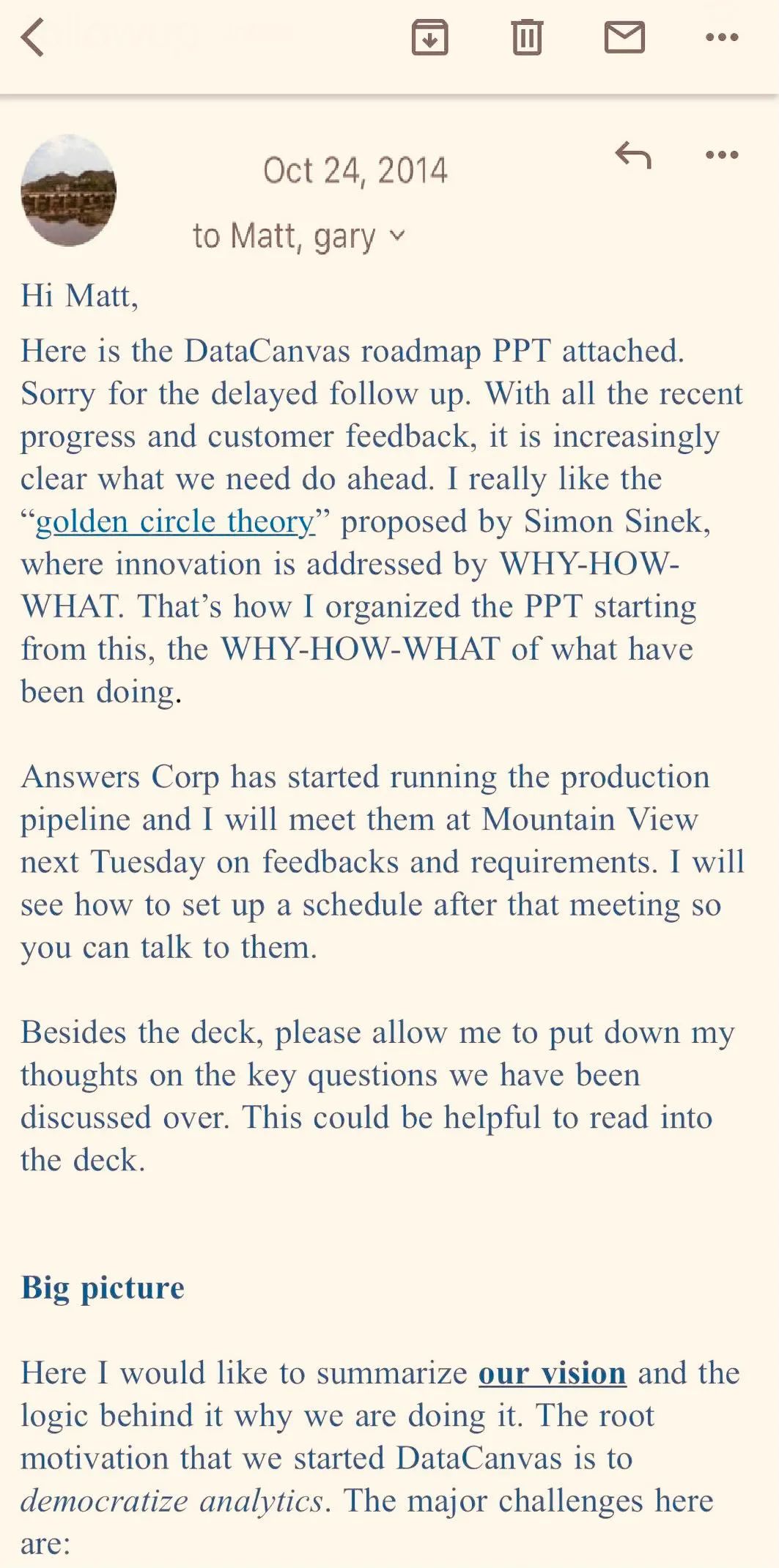
Task: Reply to this message
Action: pyautogui.click(x=633, y=155)
